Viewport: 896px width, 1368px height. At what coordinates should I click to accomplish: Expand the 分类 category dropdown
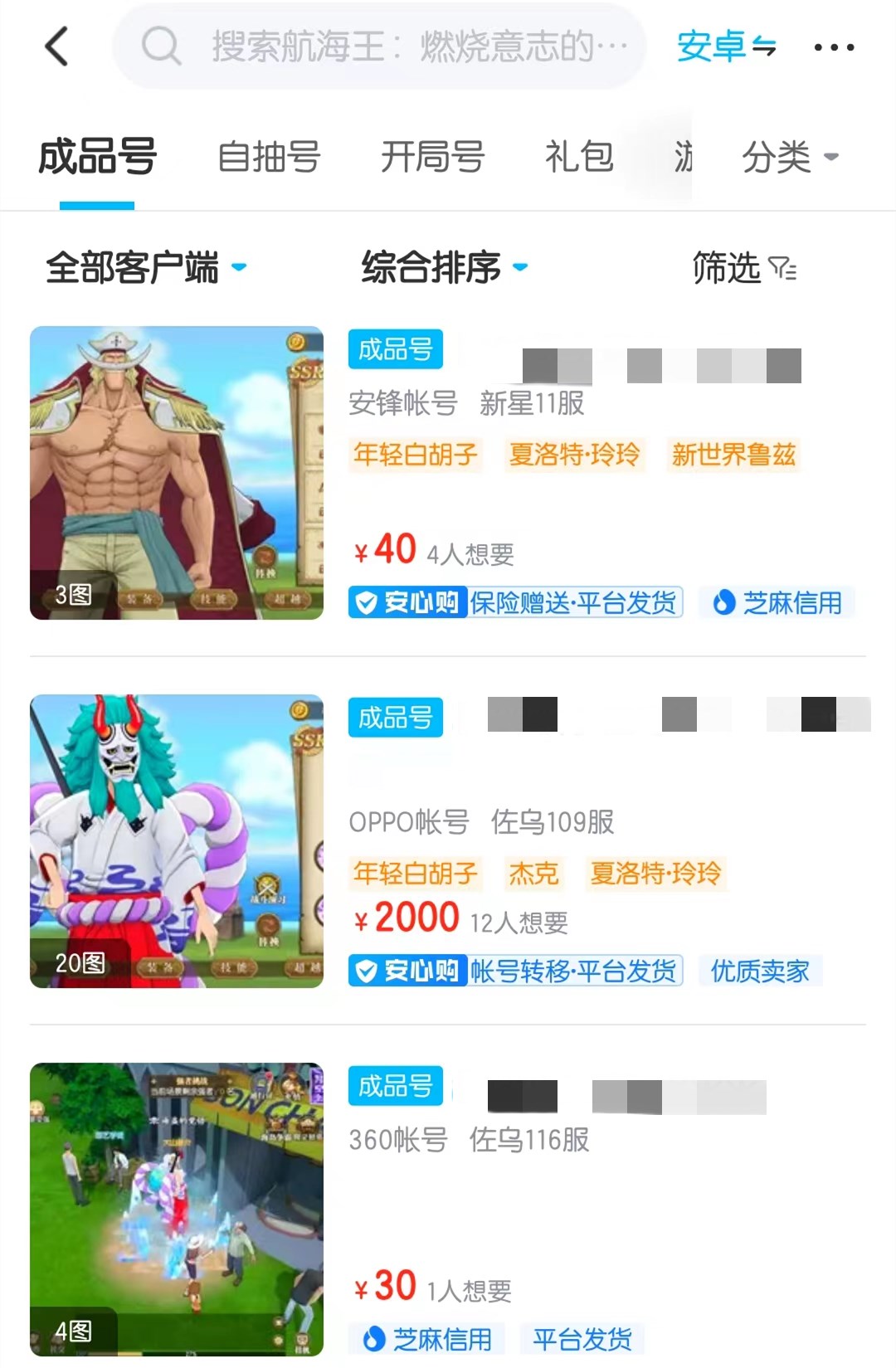point(789,157)
